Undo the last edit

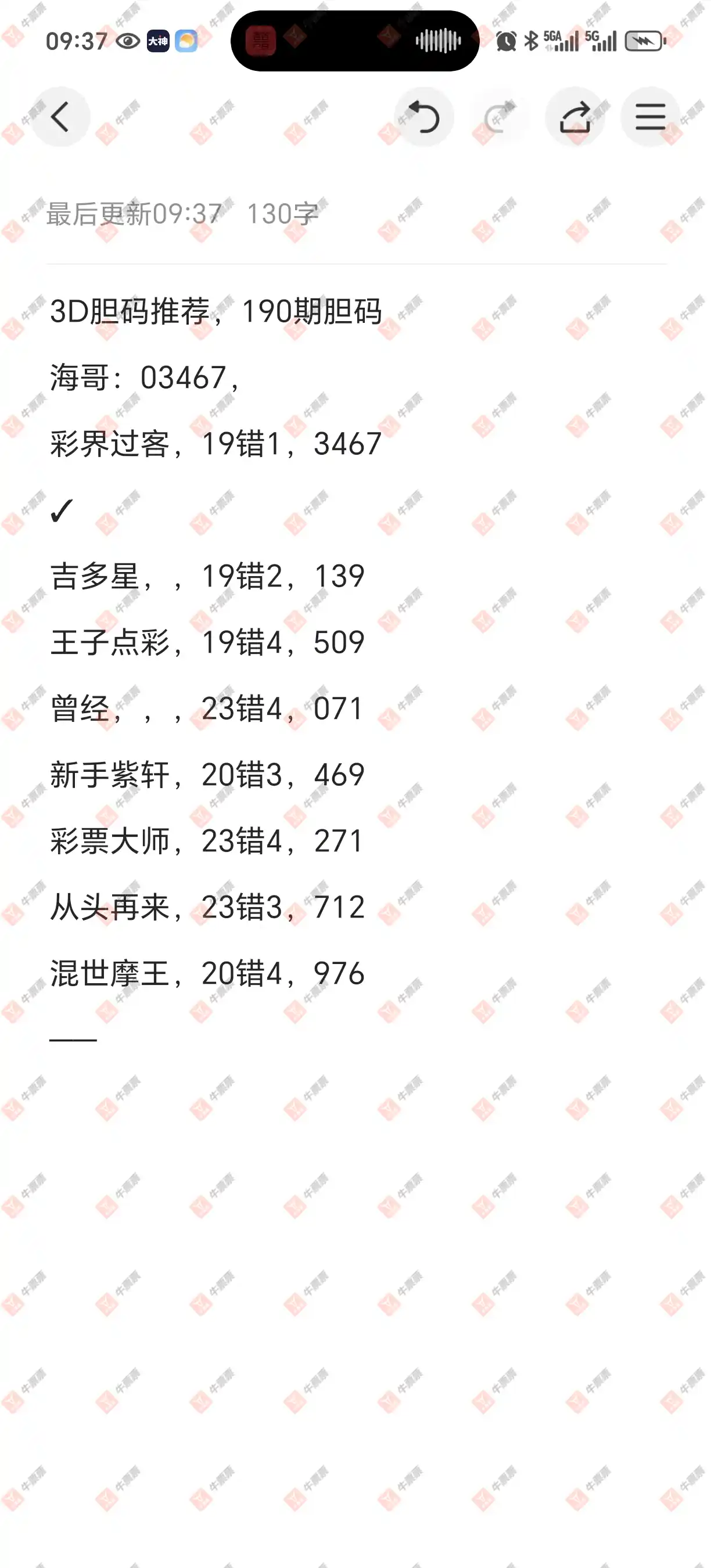click(x=423, y=117)
